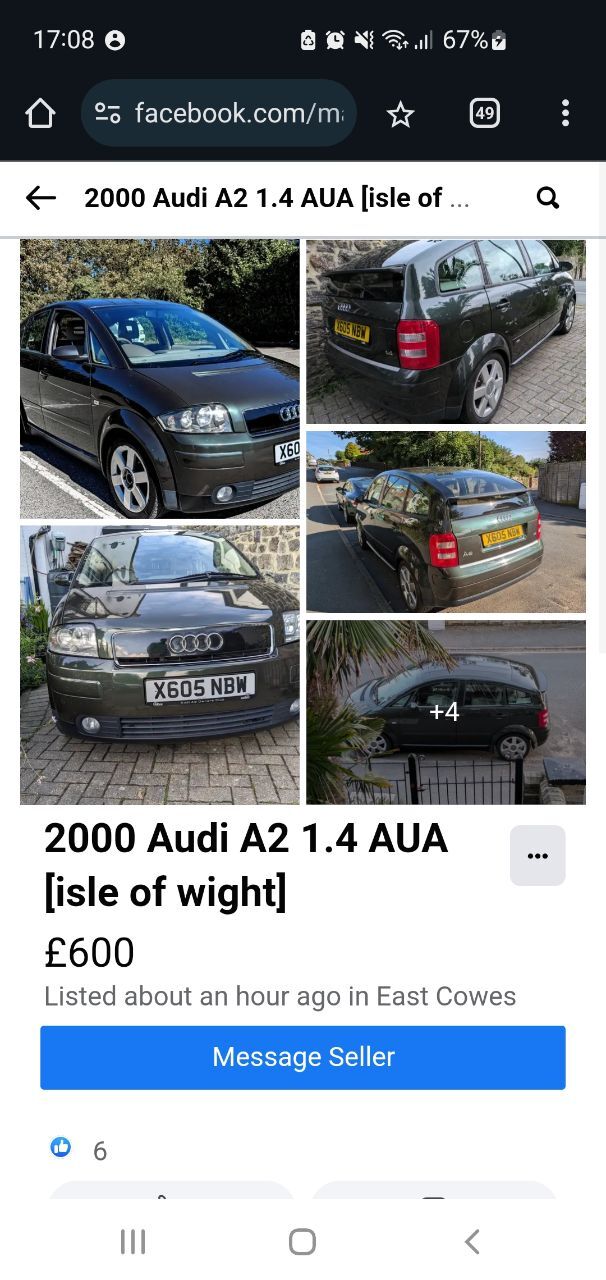This screenshot has height=1280, width=606.
Task: Go back from the Audi A2 listing
Action: [x=41, y=198]
